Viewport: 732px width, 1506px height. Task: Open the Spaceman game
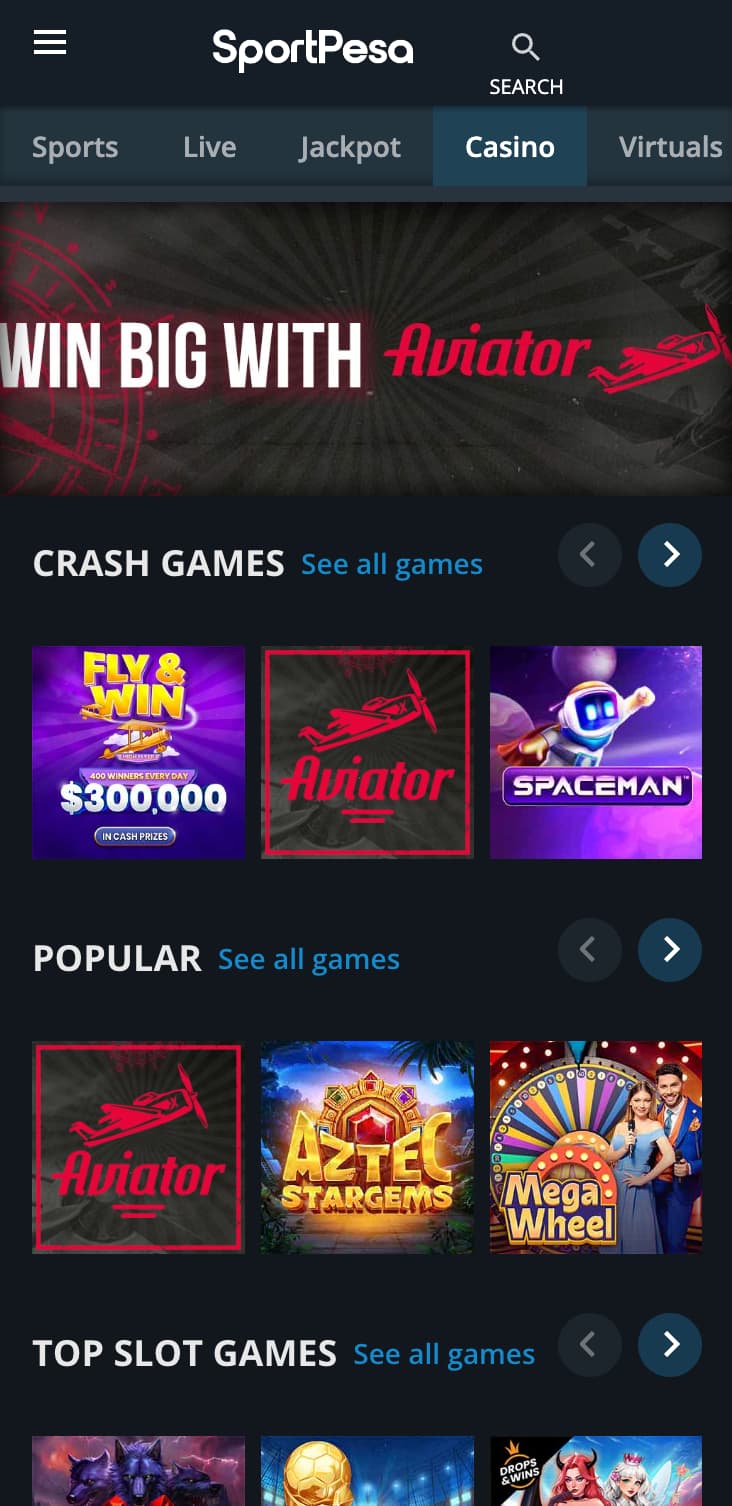(x=596, y=752)
